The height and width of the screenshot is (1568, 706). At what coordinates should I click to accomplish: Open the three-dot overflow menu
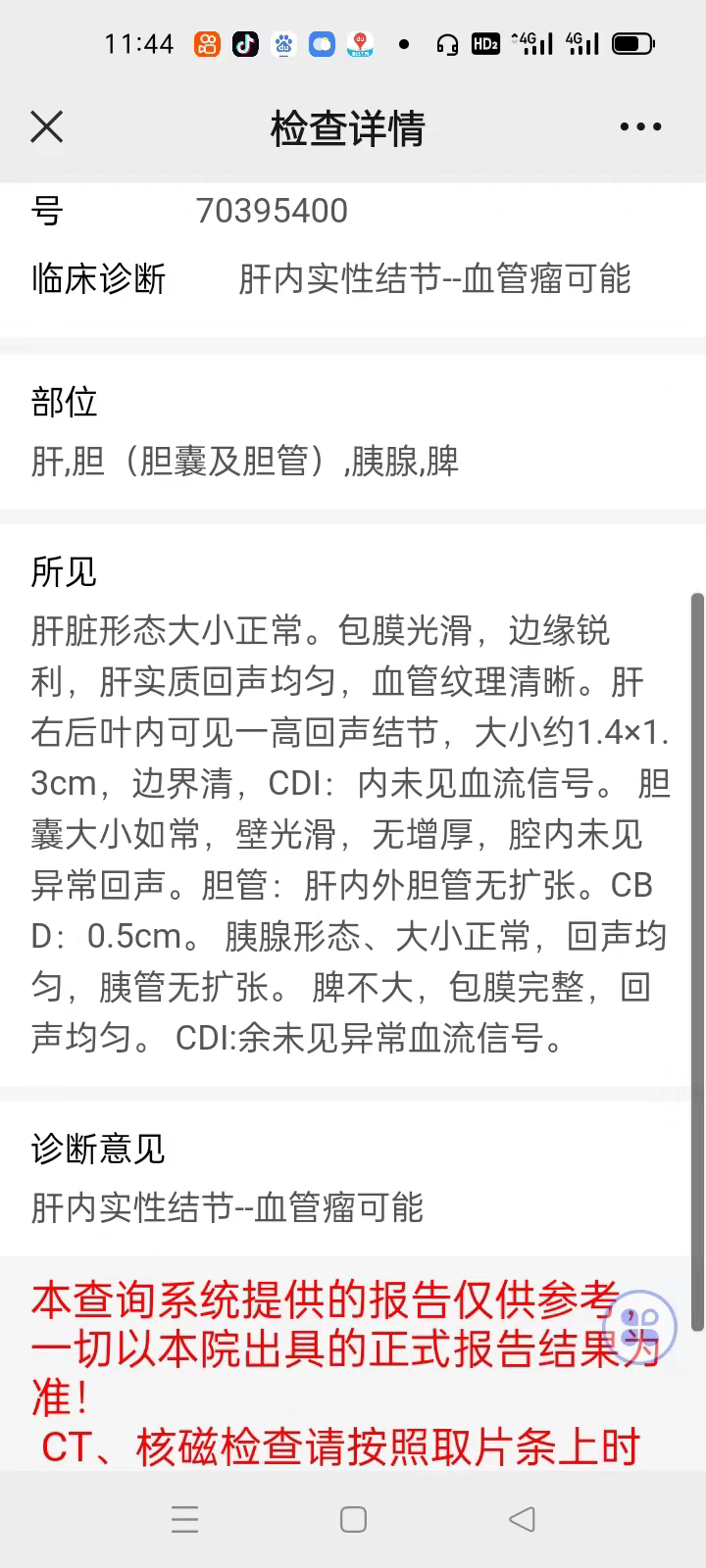point(640,127)
